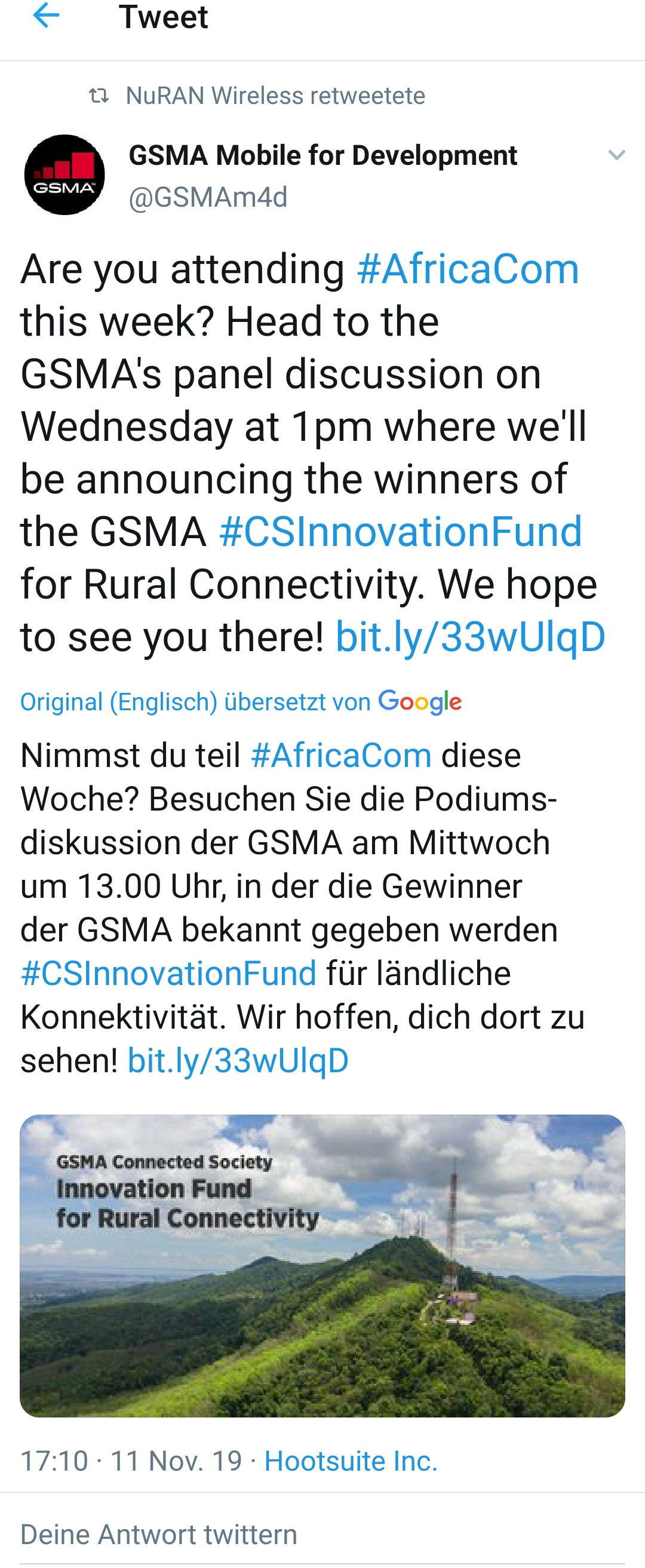This screenshot has height=1568, width=645.
Task: Tap the Deine Antwort twittern reply field
Action: point(159,1534)
